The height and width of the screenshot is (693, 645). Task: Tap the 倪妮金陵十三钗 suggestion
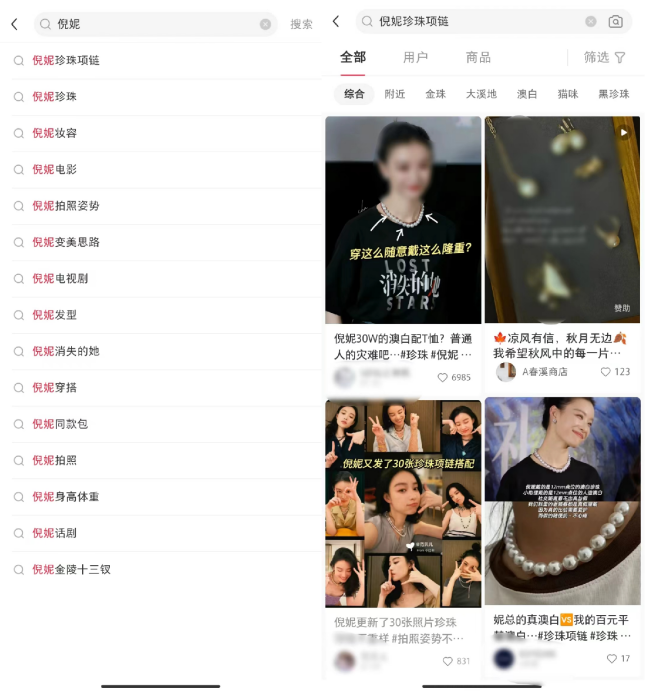pos(71,569)
